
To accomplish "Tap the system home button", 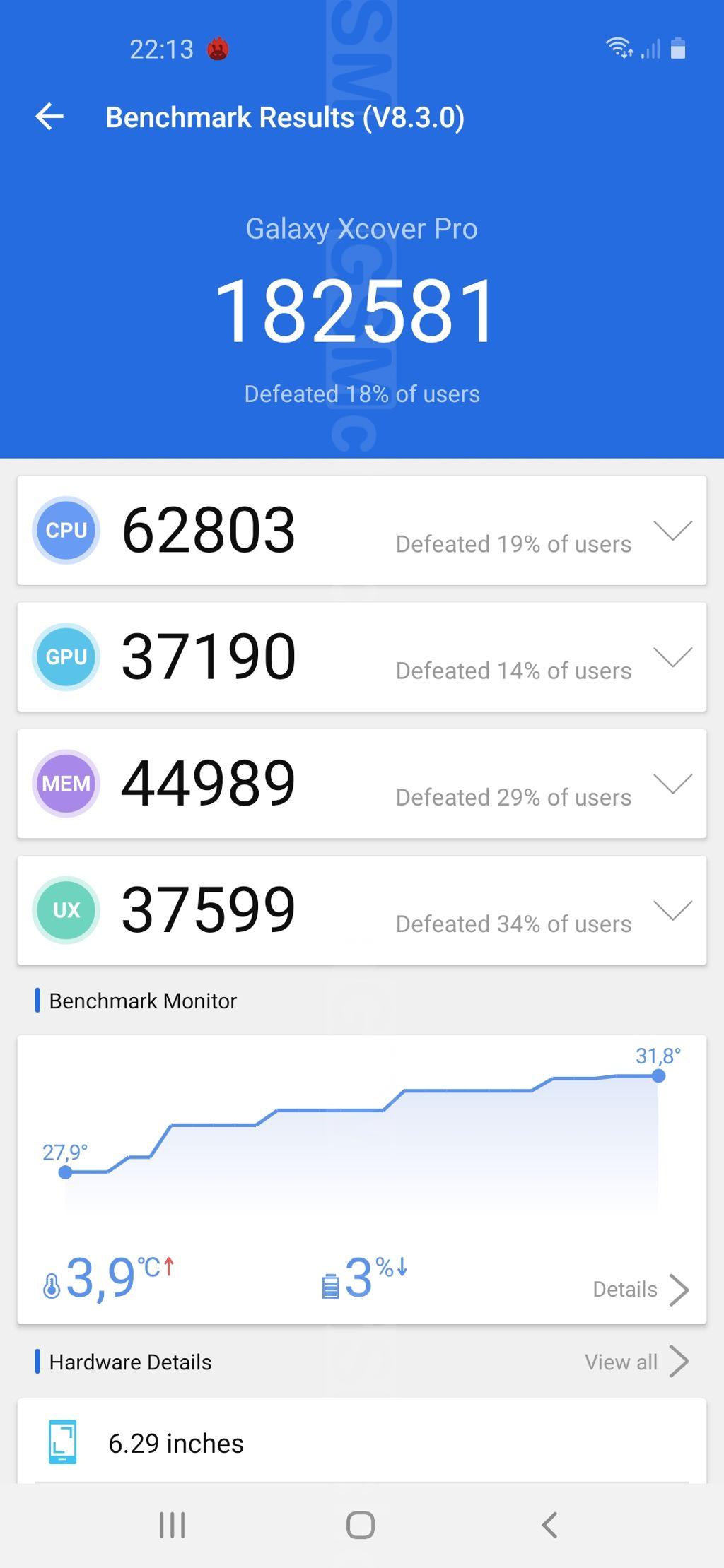I will (x=361, y=1524).
